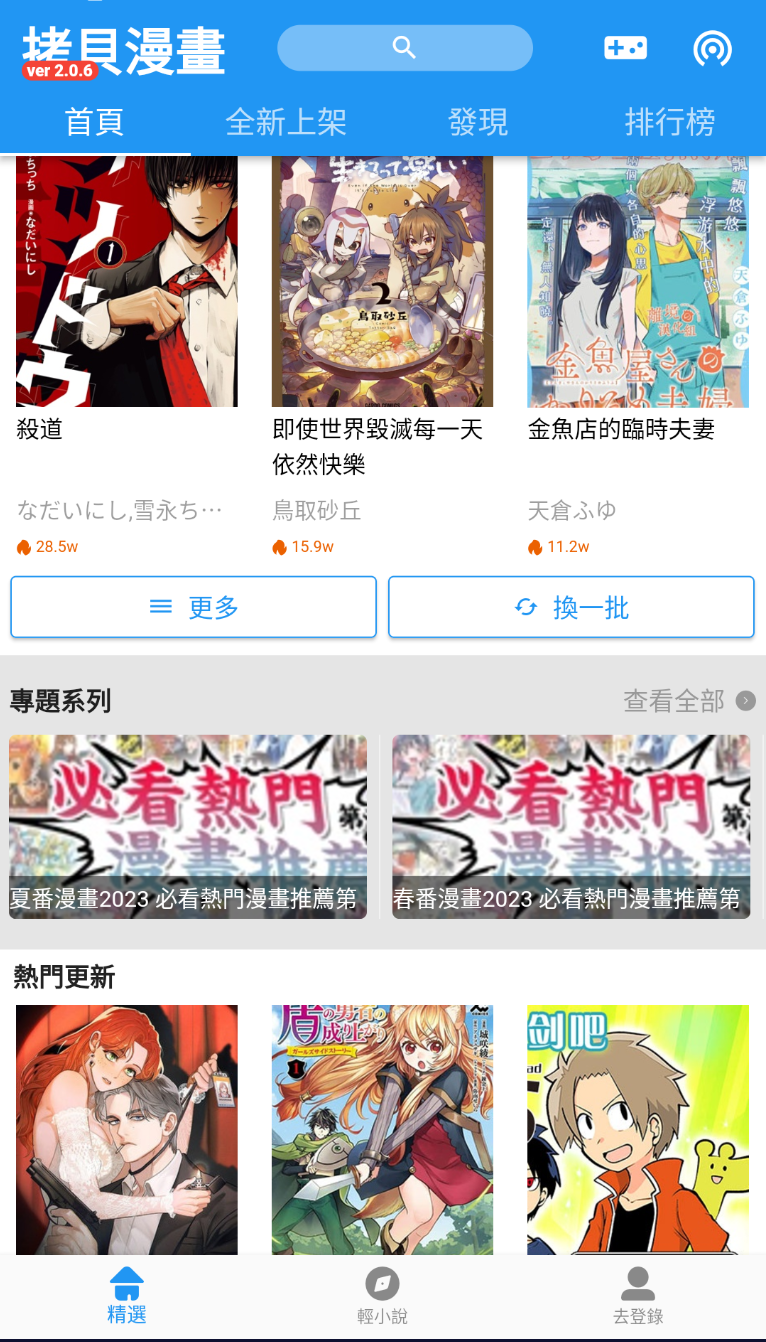
Task: Switch to the 輕小說 bottom tab
Action: 382,1296
